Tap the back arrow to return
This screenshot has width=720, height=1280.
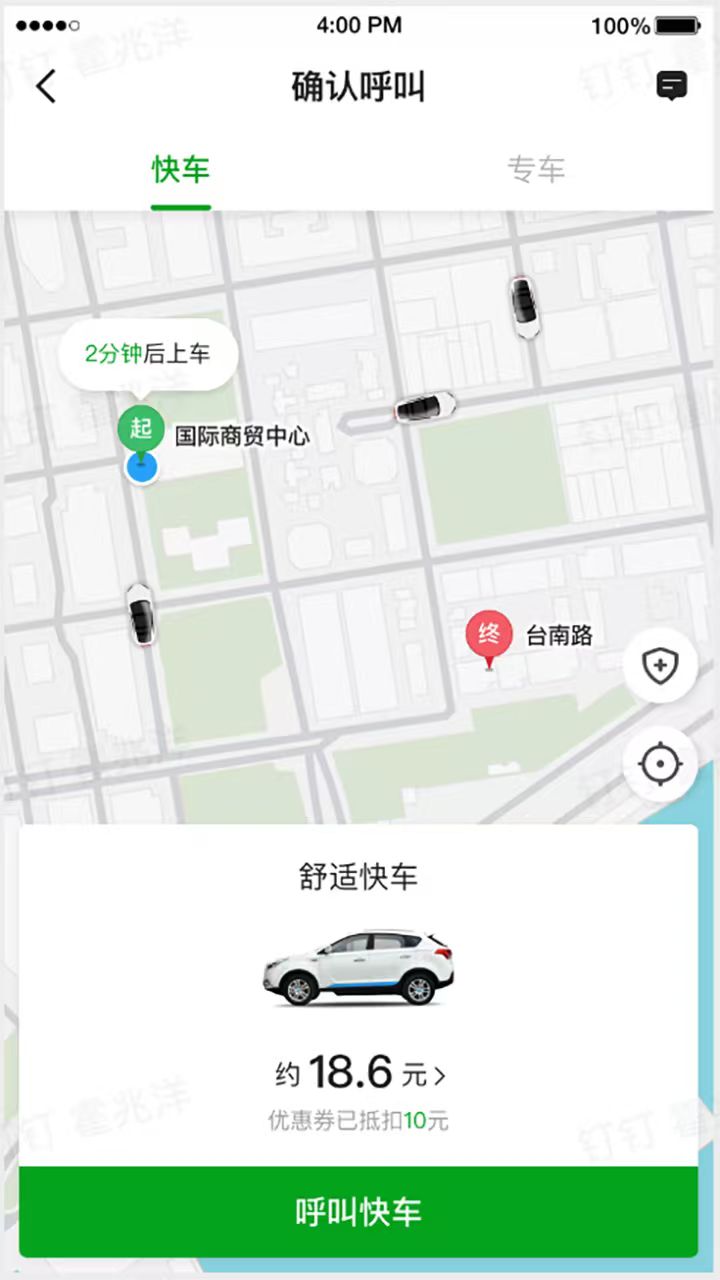click(45, 87)
